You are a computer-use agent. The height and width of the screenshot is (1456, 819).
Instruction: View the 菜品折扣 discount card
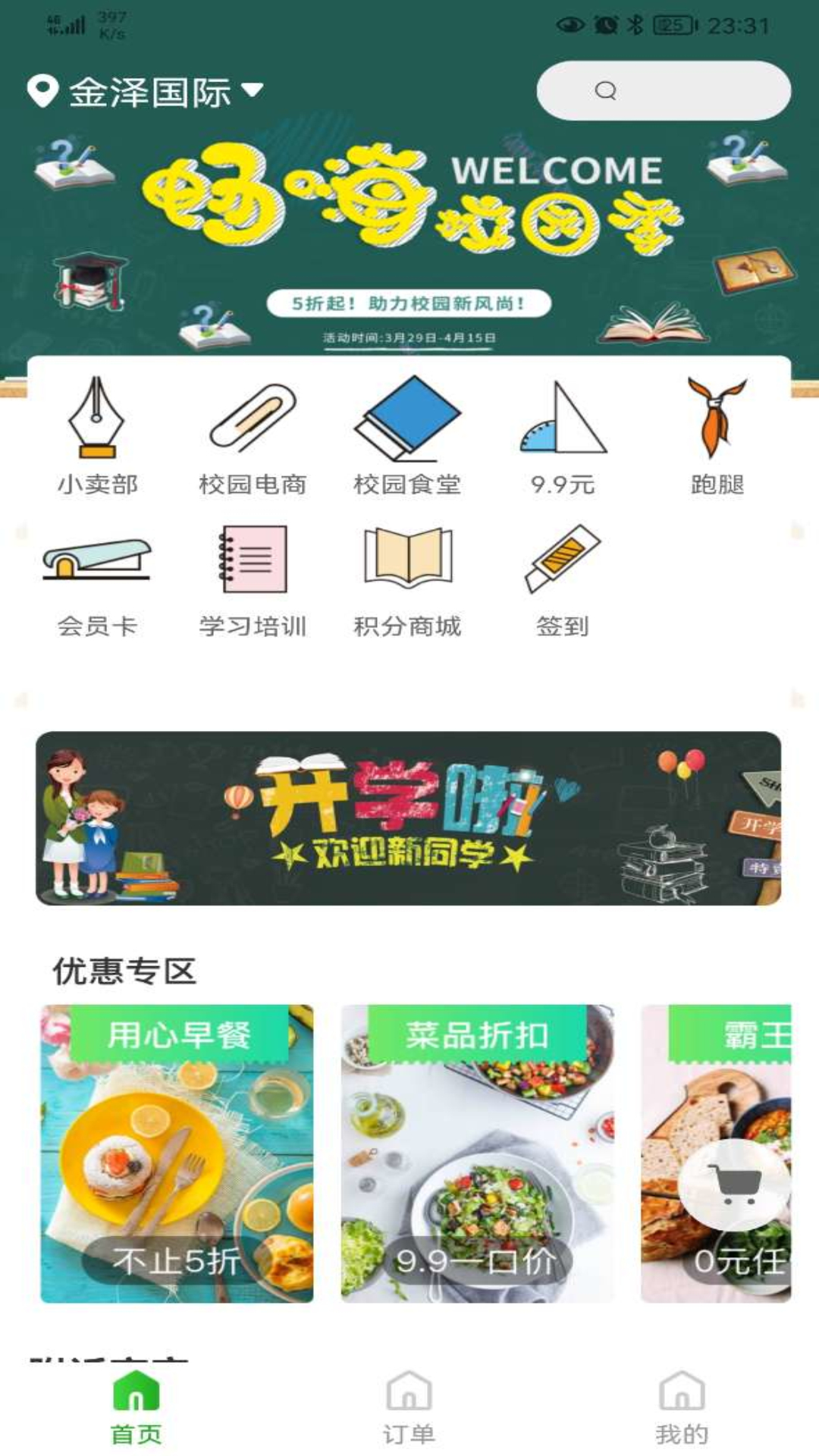pyautogui.click(x=477, y=1153)
